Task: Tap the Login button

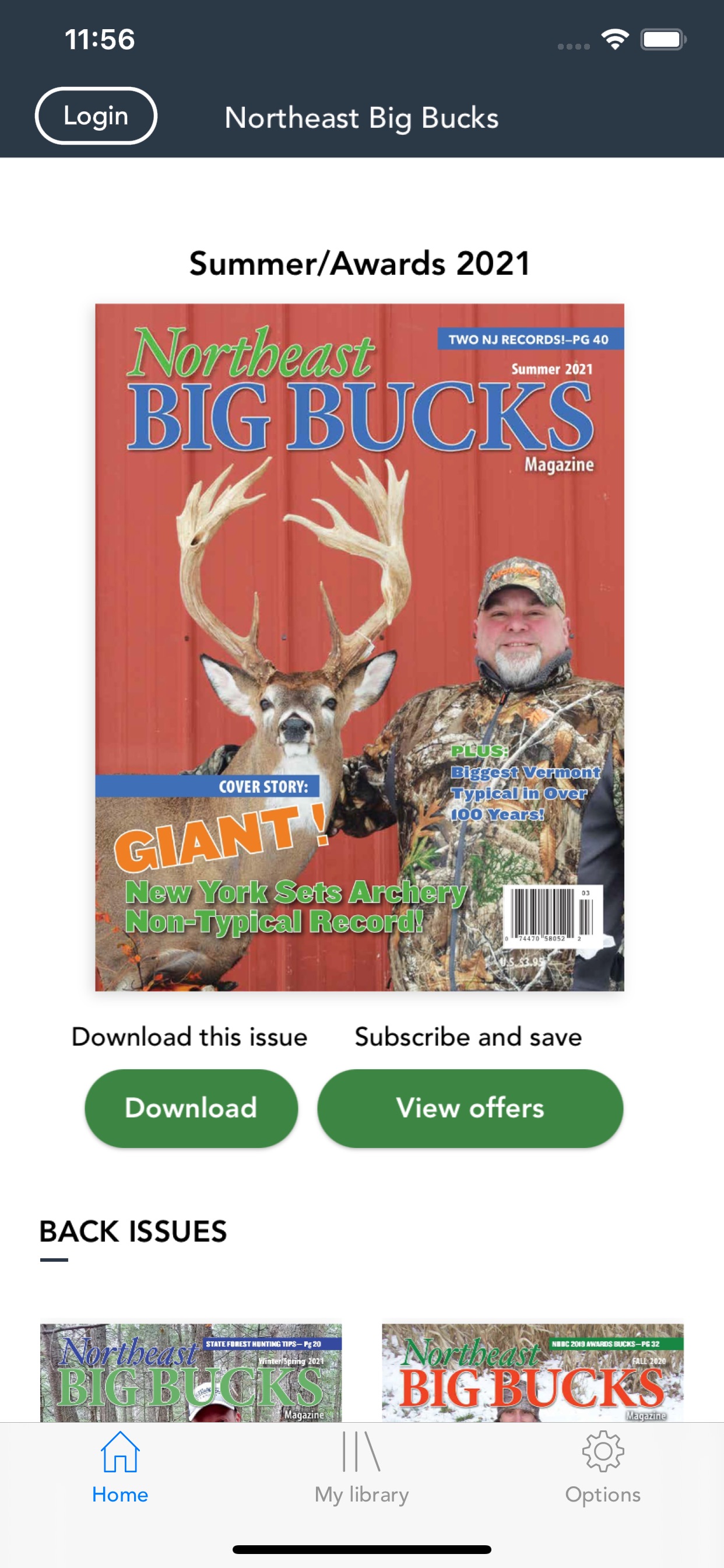Action: point(96,116)
